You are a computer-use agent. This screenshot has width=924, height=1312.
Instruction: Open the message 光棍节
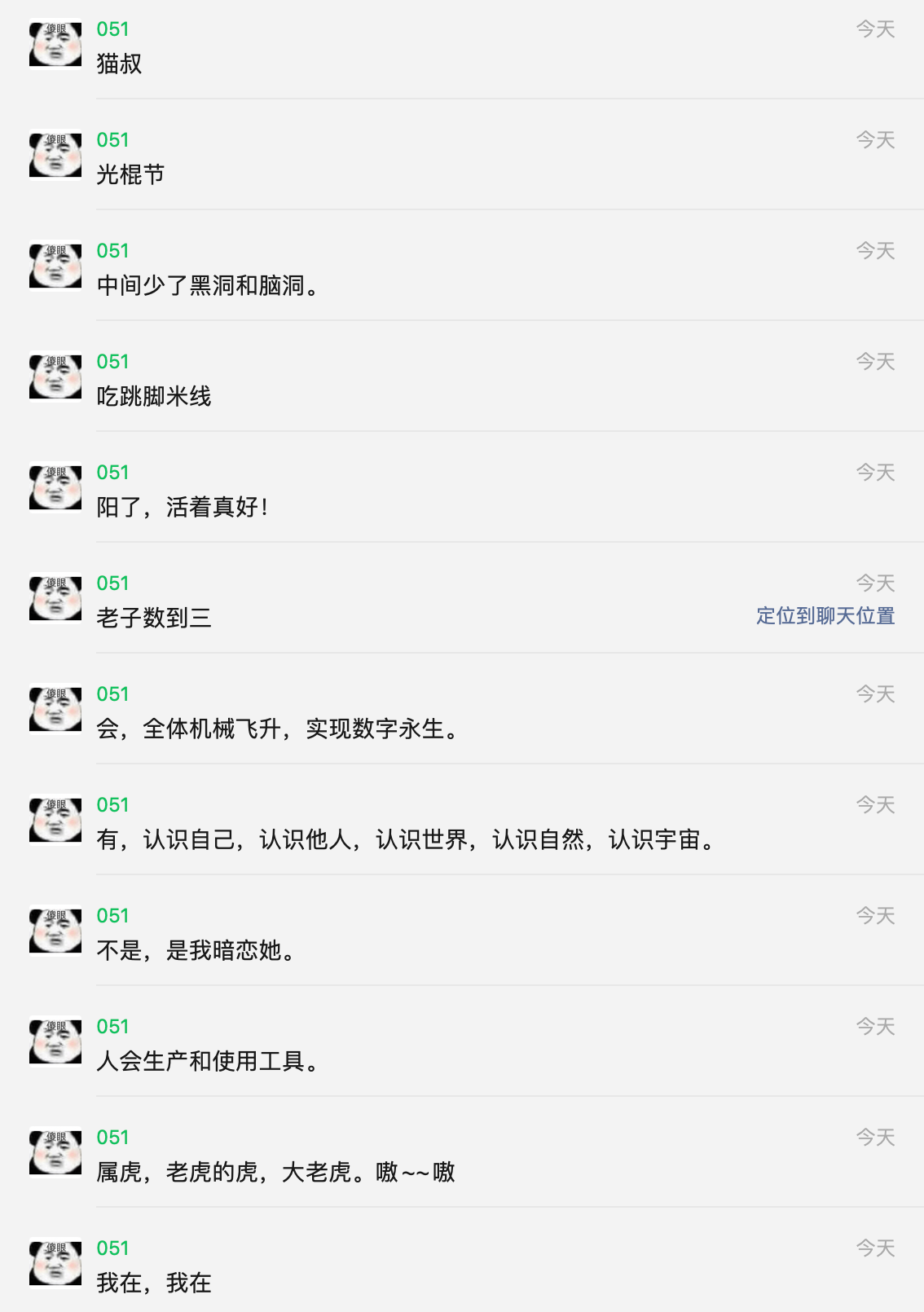click(130, 174)
